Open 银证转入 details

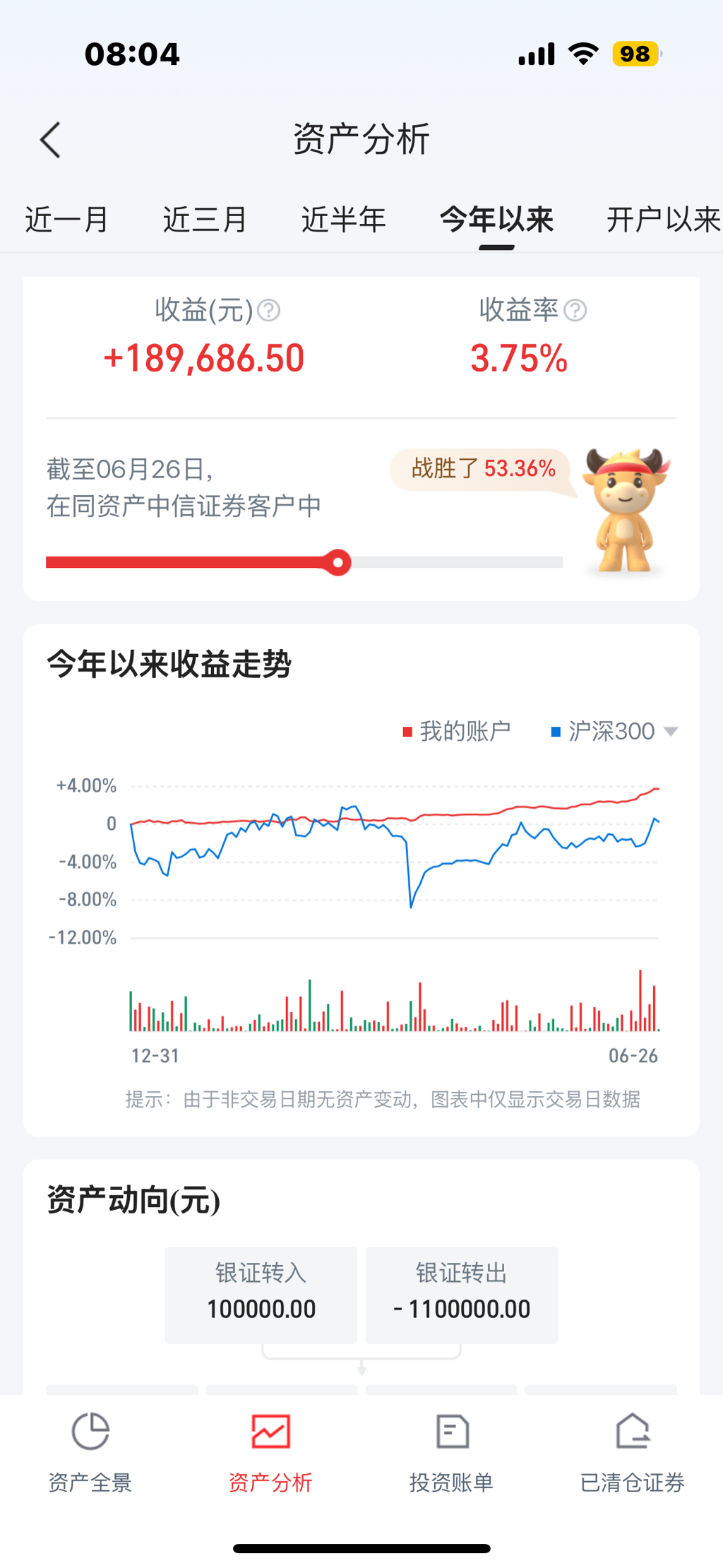(x=261, y=1295)
